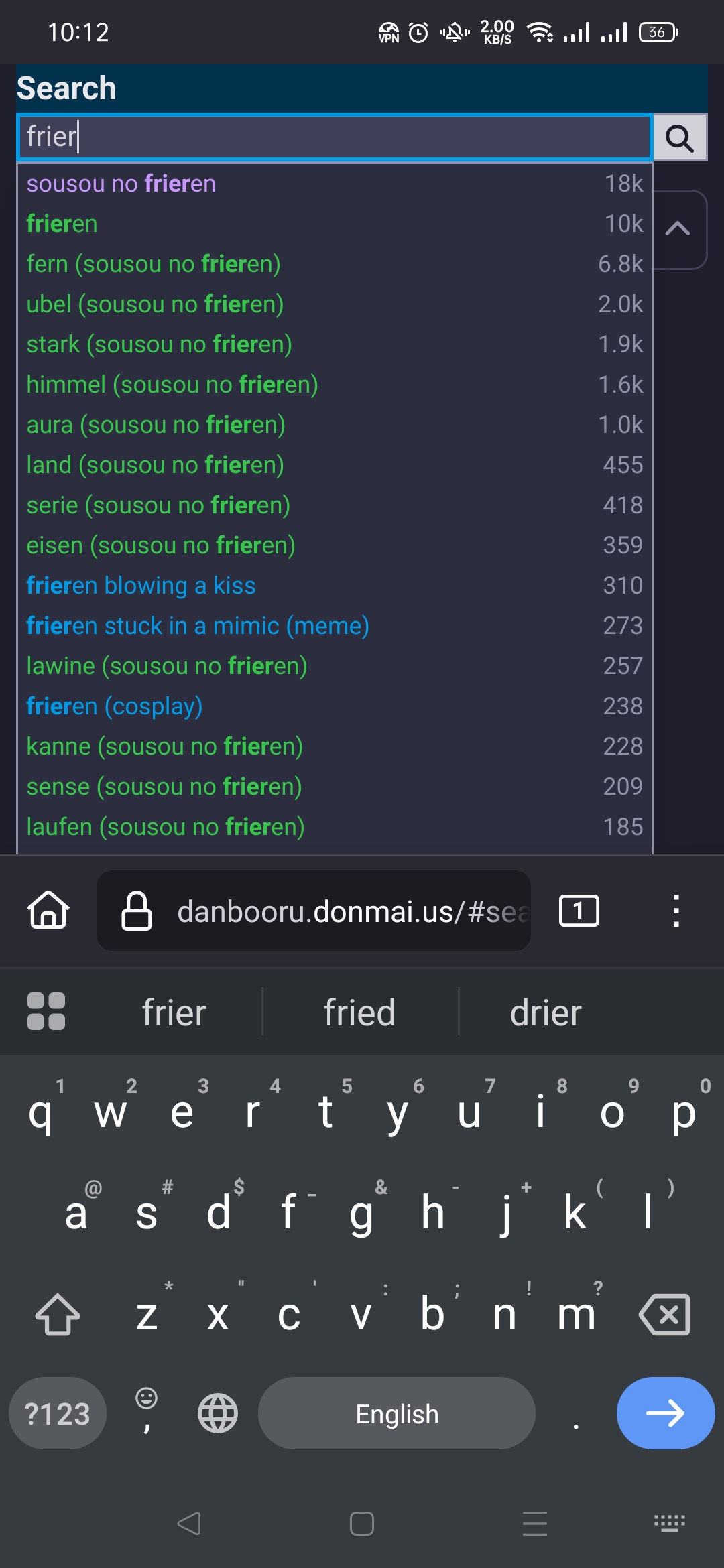Select 'aura (sousou no frieren)' suggestion
The height and width of the screenshot is (1568, 724).
(156, 425)
